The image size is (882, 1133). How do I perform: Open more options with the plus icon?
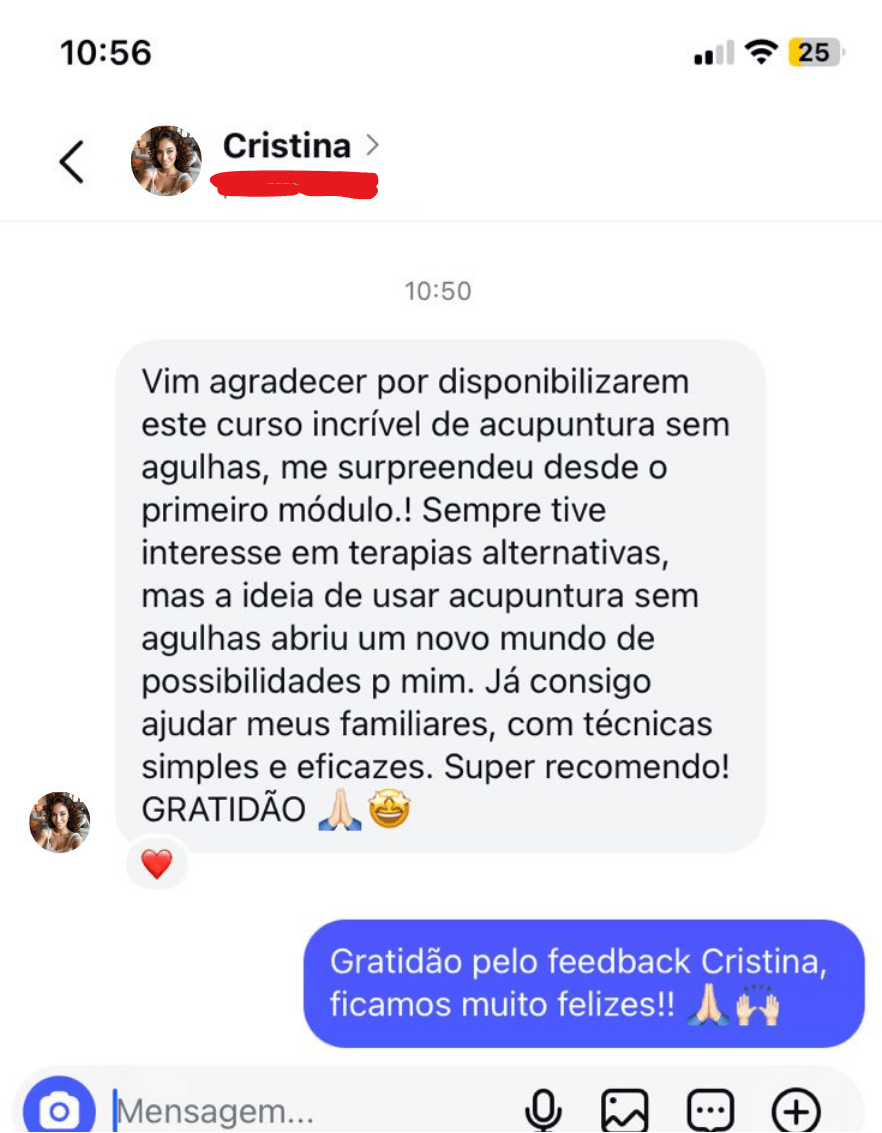click(796, 1109)
